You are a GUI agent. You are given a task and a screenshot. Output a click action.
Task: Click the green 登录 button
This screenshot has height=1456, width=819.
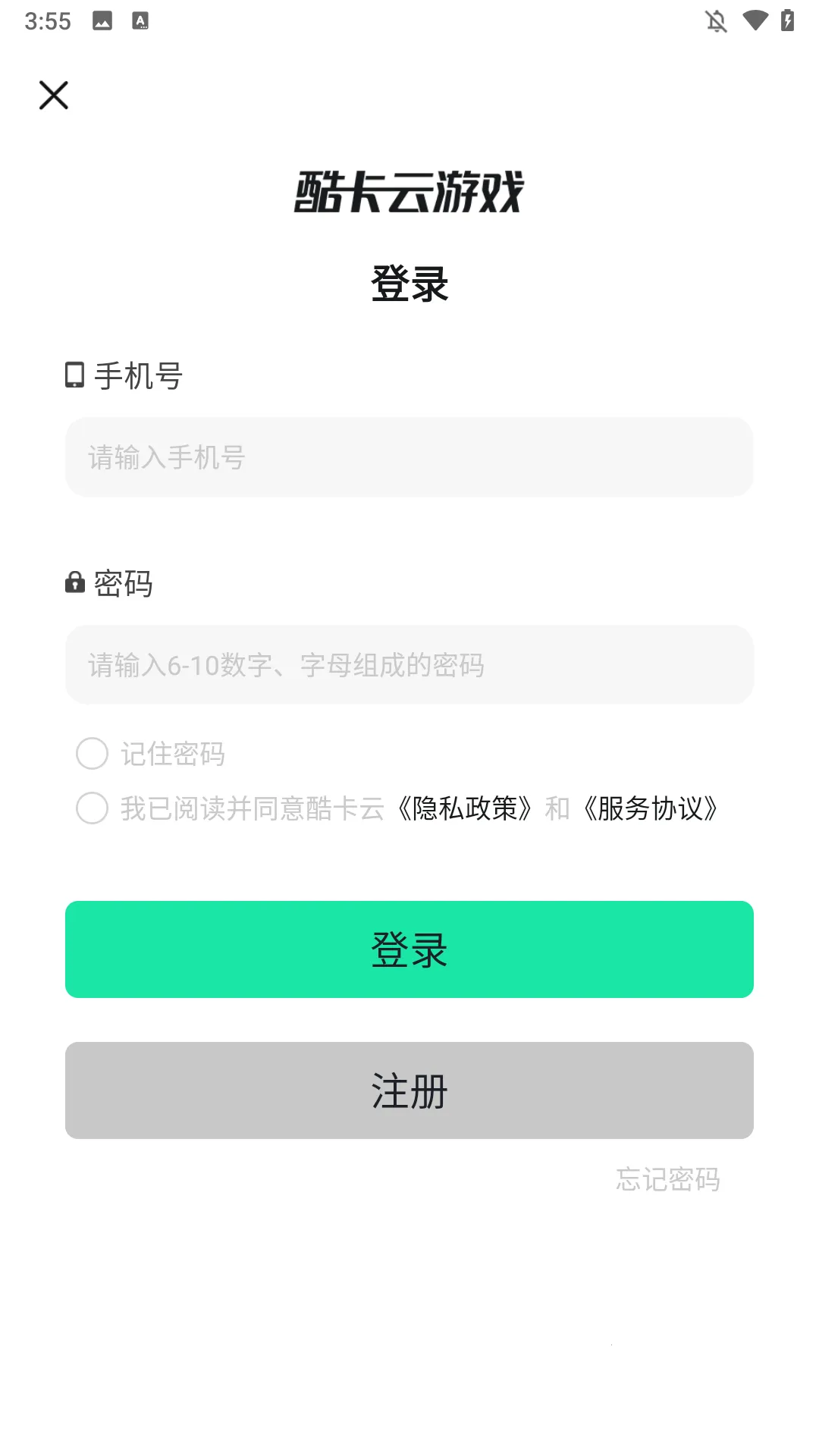point(409,949)
